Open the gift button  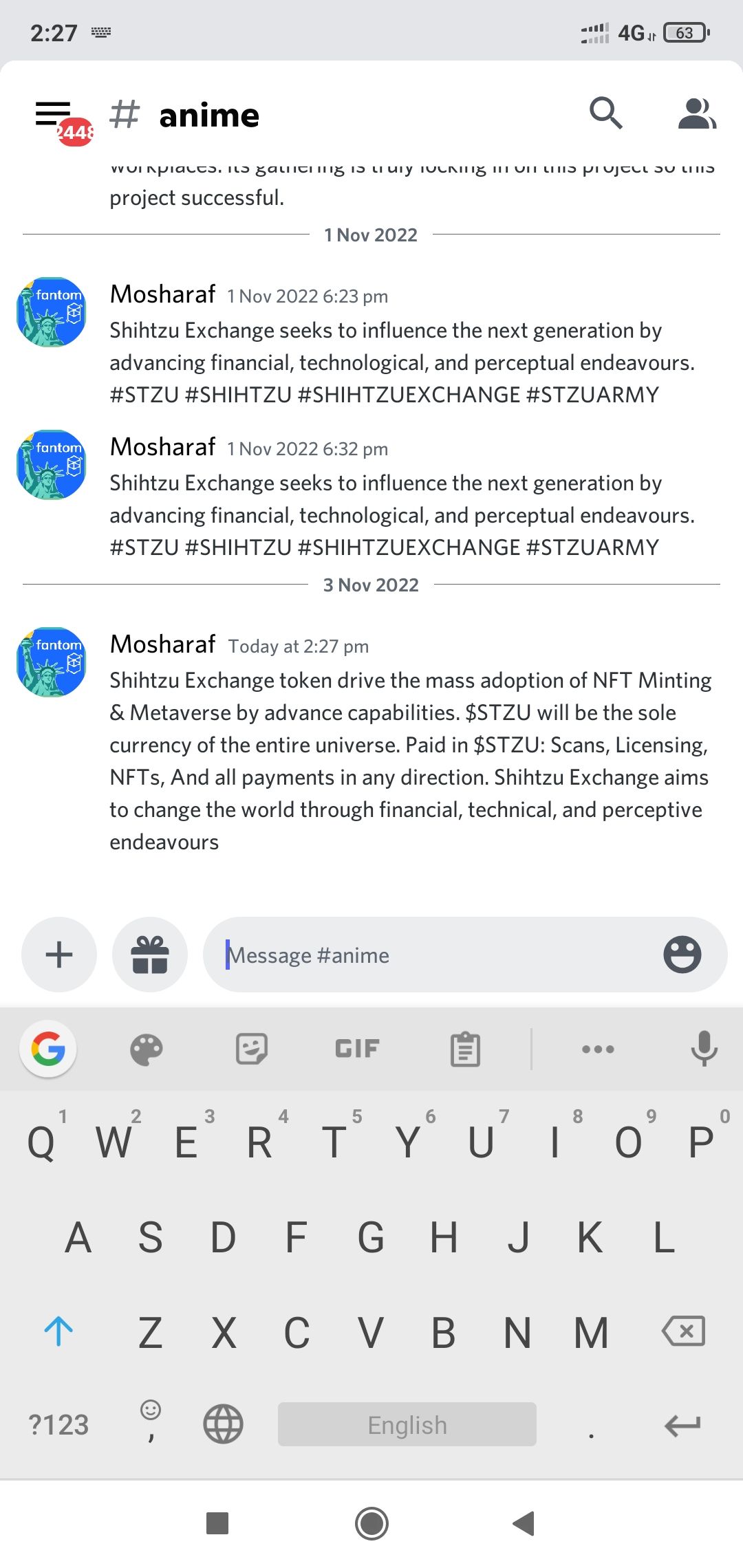click(x=150, y=955)
